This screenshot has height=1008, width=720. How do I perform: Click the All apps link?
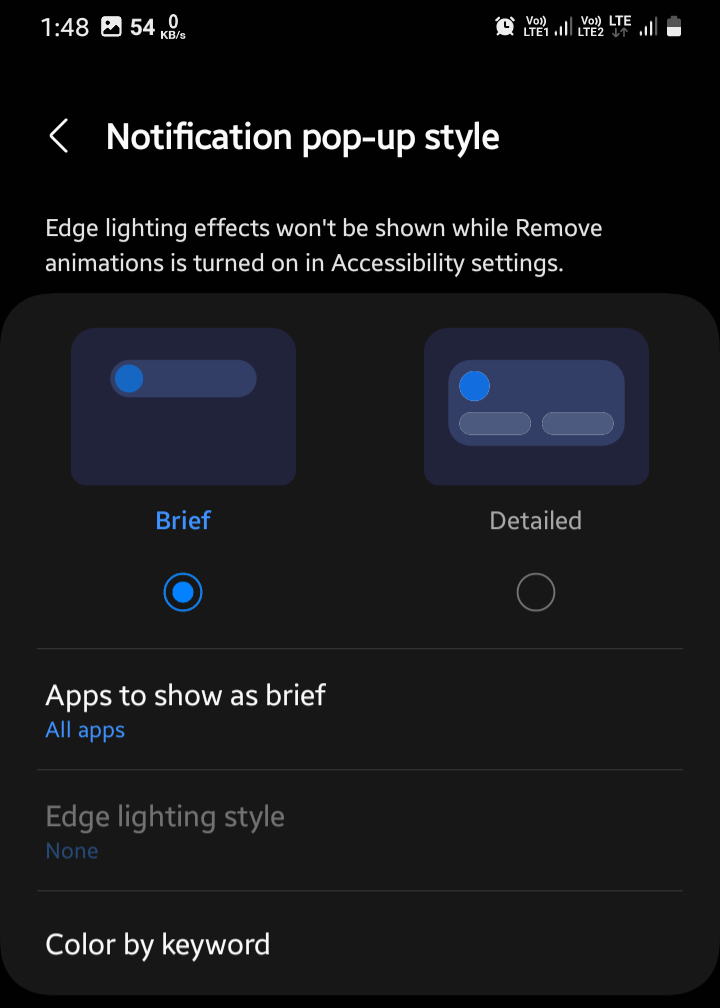[85, 730]
